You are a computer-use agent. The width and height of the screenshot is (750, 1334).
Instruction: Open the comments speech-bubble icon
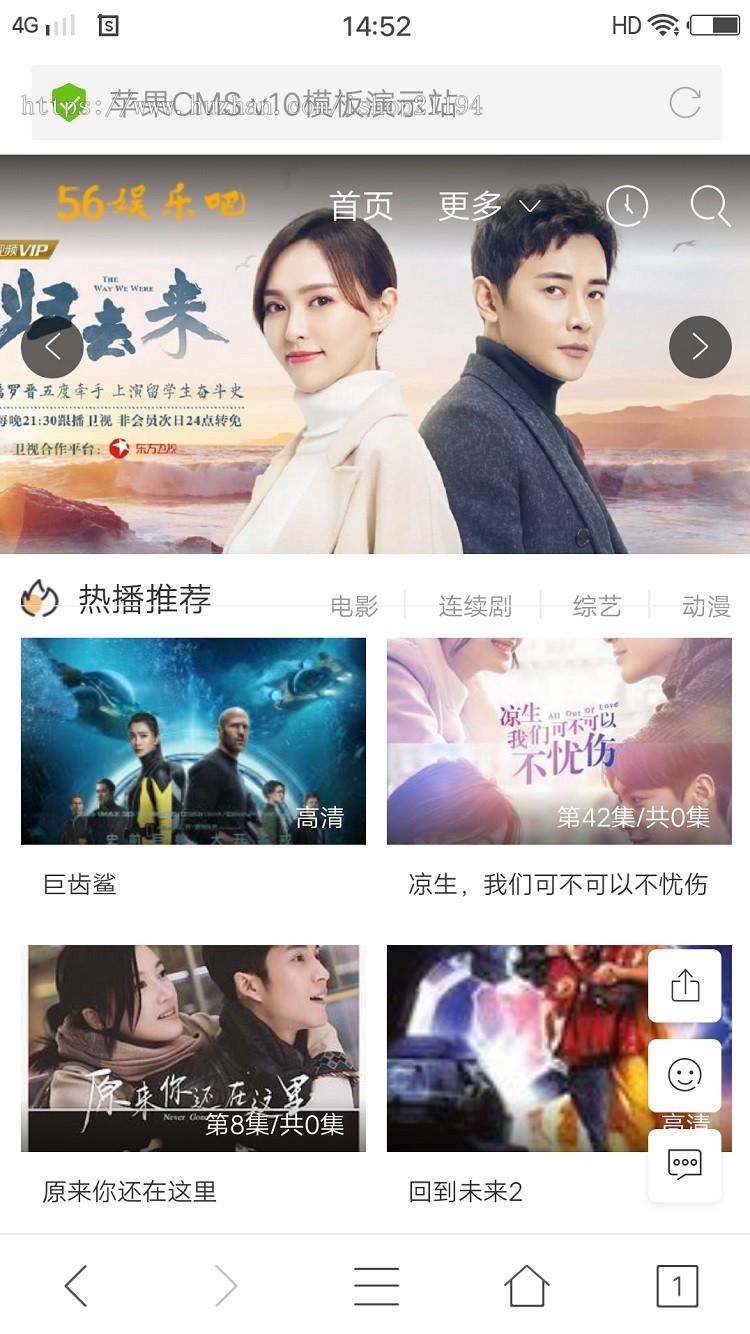(x=684, y=1167)
